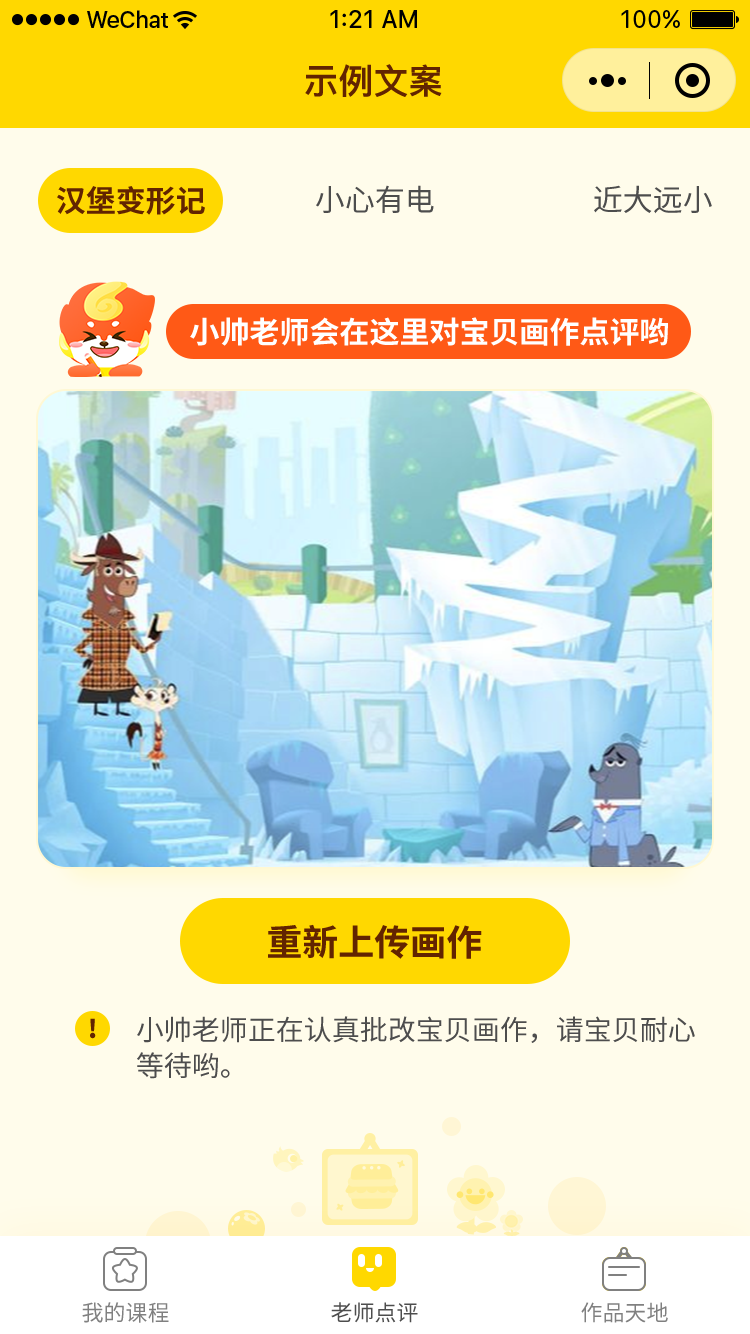The width and height of the screenshot is (750, 1334).
Task: Open the 老师点评 bottom tab
Action: point(375,1286)
